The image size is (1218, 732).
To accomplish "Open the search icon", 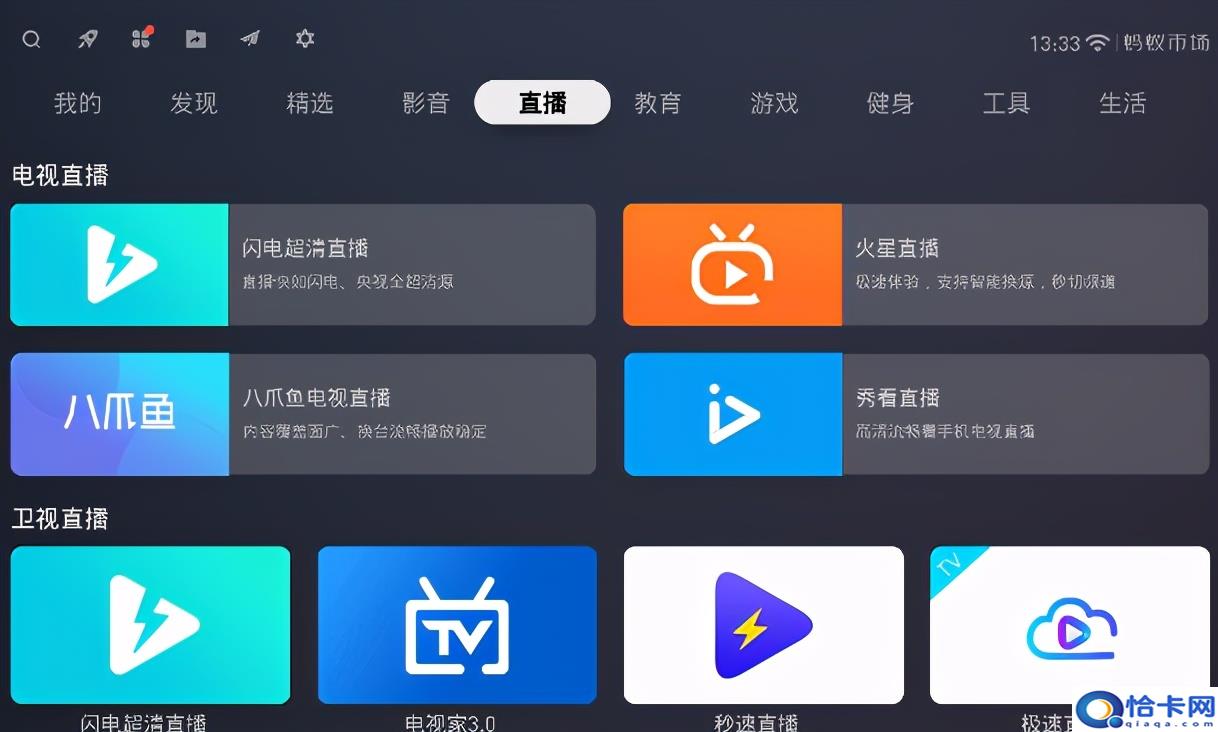I will pyautogui.click(x=32, y=40).
